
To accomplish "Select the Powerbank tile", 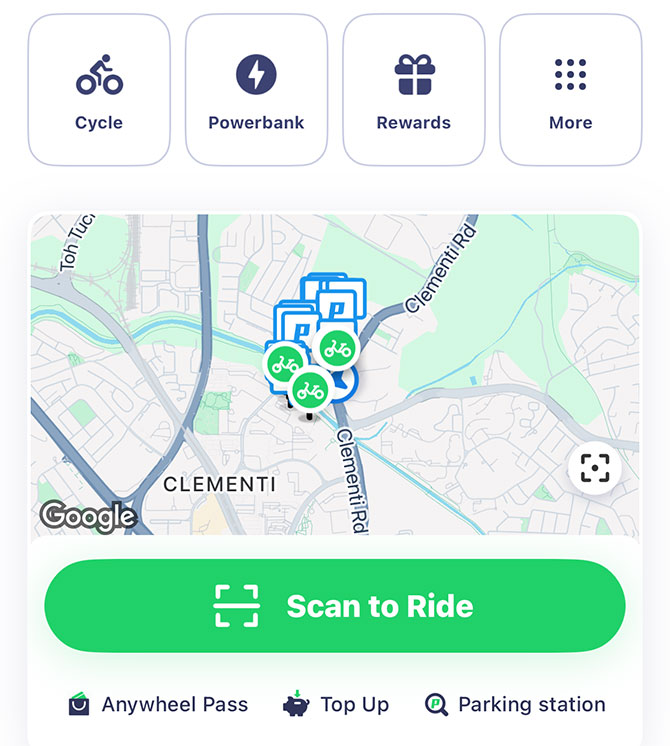I will click(x=256, y=90).
